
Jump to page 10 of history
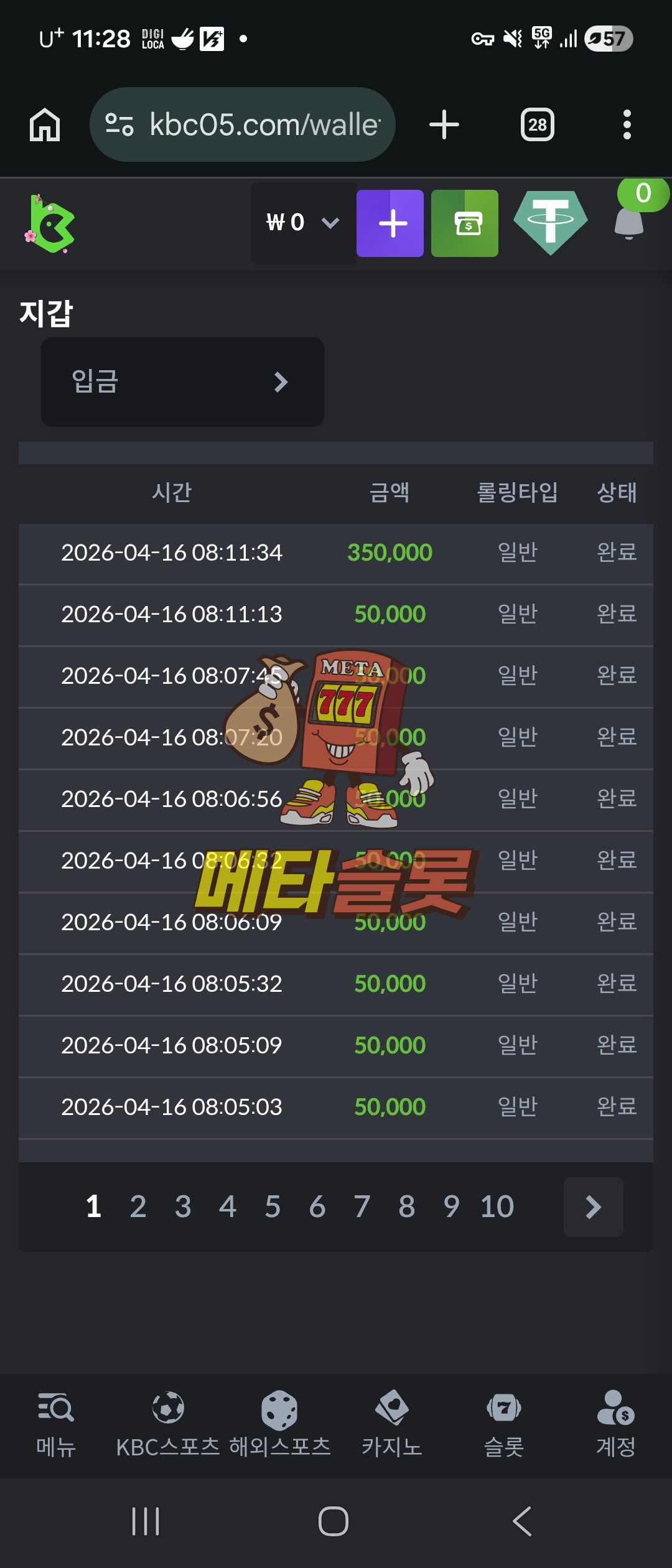pos(497,1206)
